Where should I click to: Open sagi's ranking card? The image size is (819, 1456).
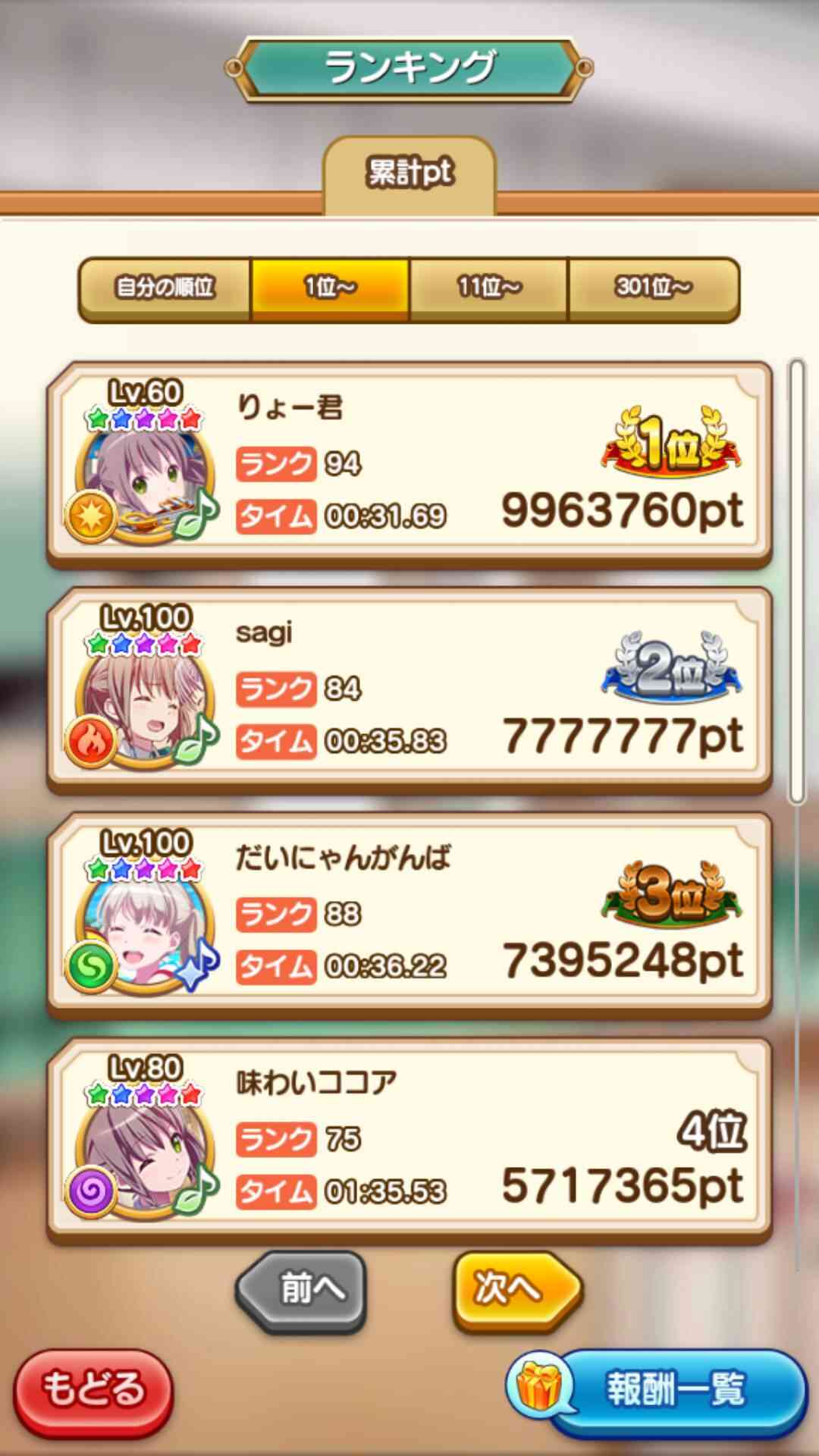pyautogui.click(x=409, y=689)
